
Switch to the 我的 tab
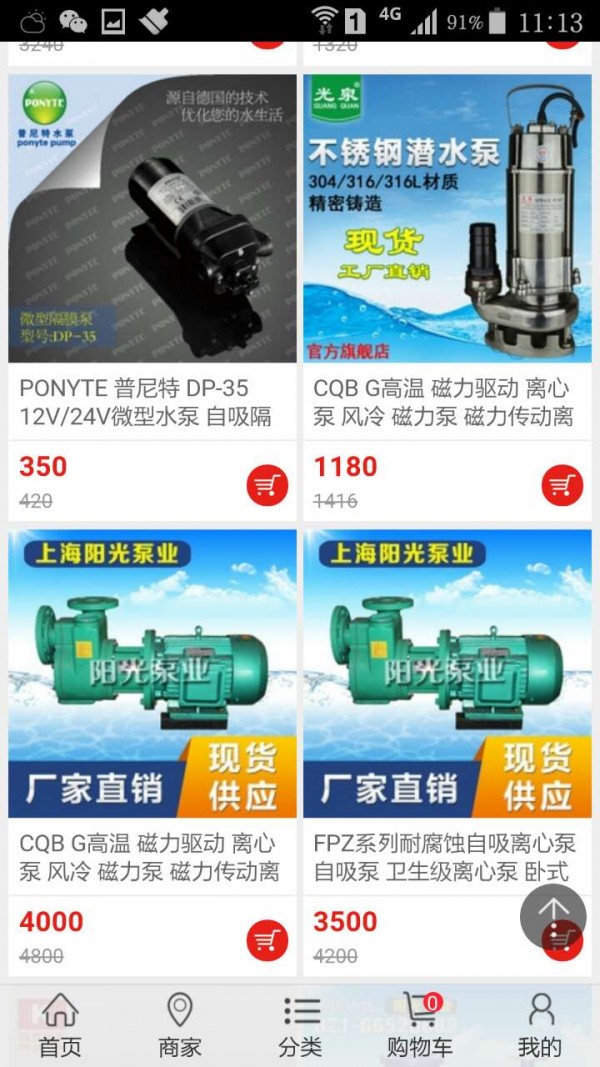tap(540, 1025)
